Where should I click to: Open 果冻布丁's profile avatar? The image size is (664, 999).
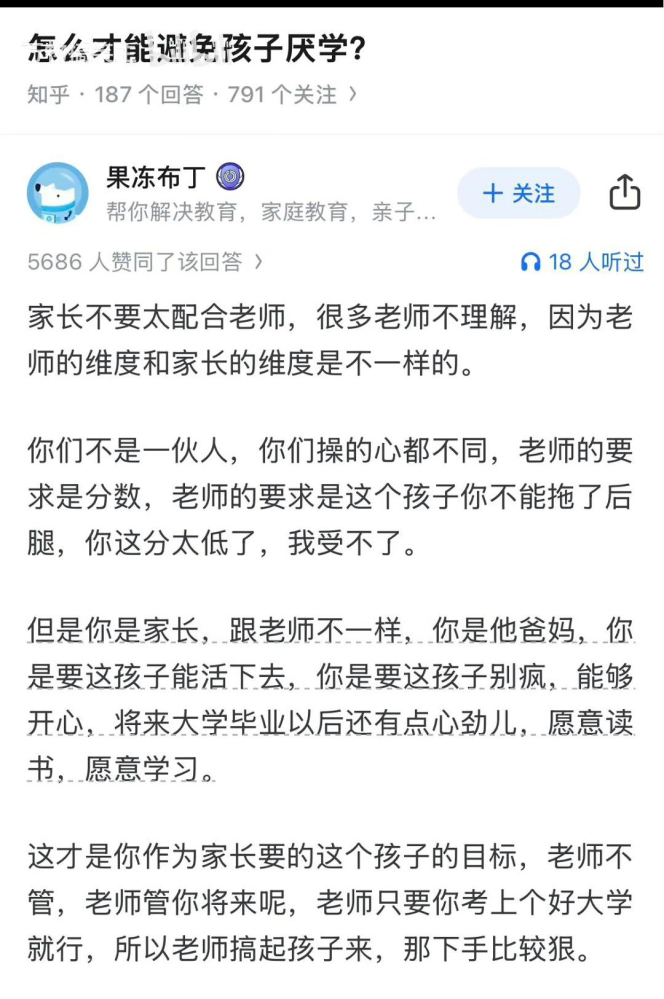coord(57,193)
